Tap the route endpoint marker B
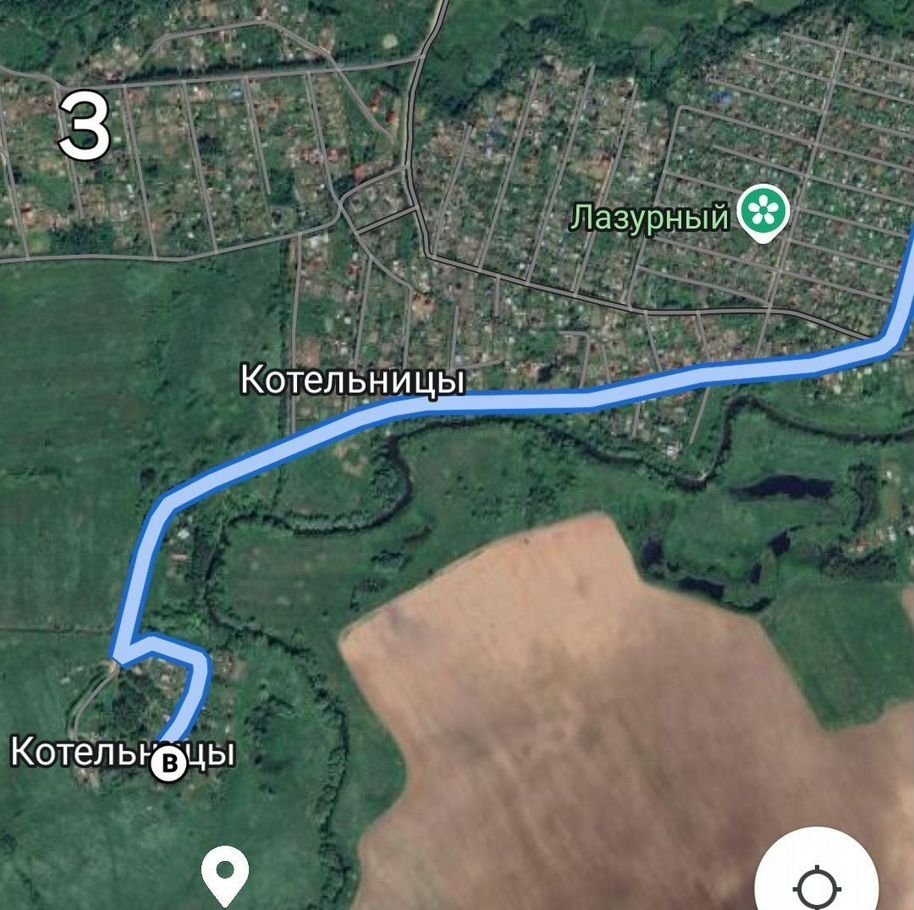This screenshot has height=910, width=914. tap(170, 766)
